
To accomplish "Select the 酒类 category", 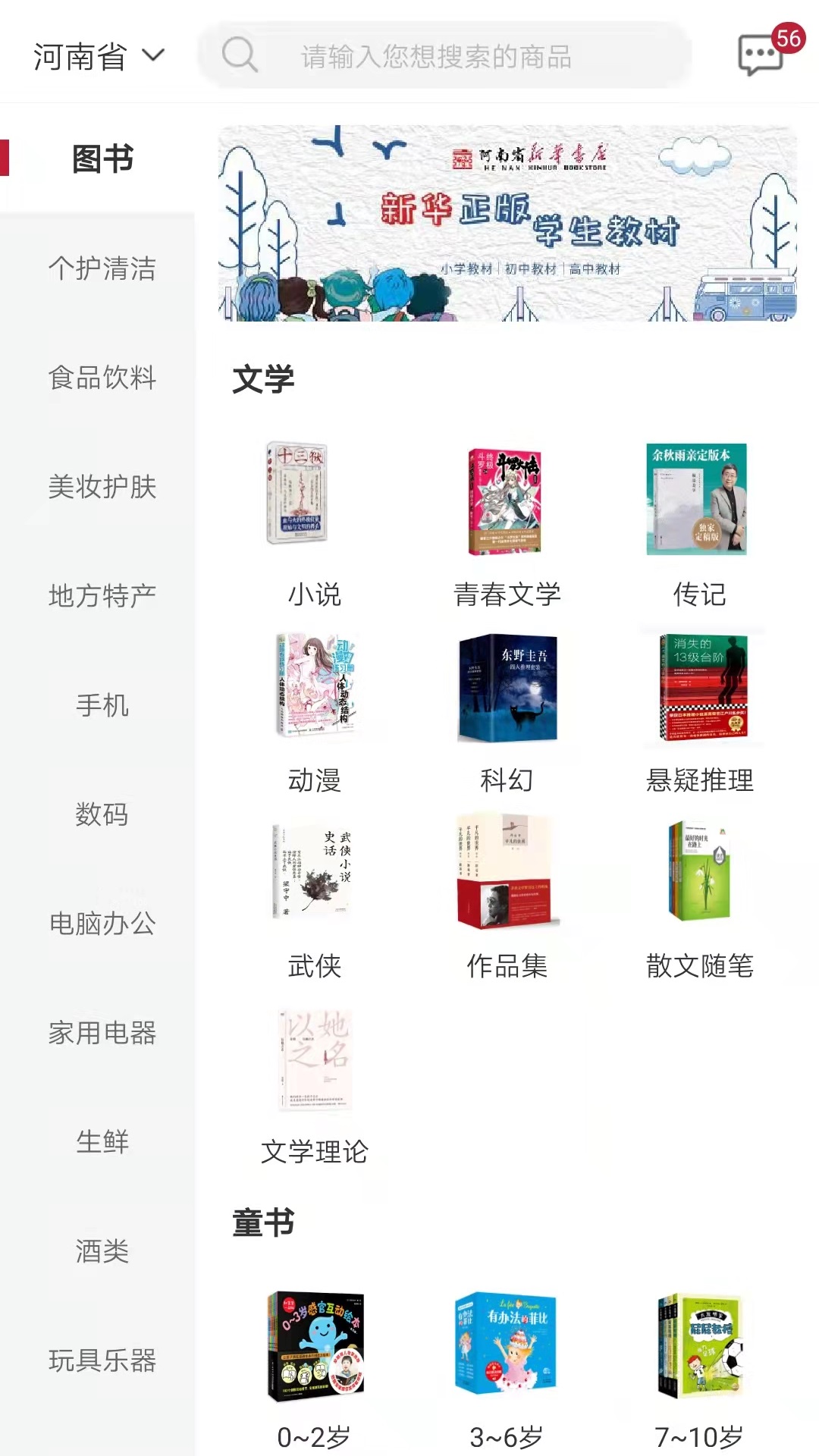I will point(102,1251).
